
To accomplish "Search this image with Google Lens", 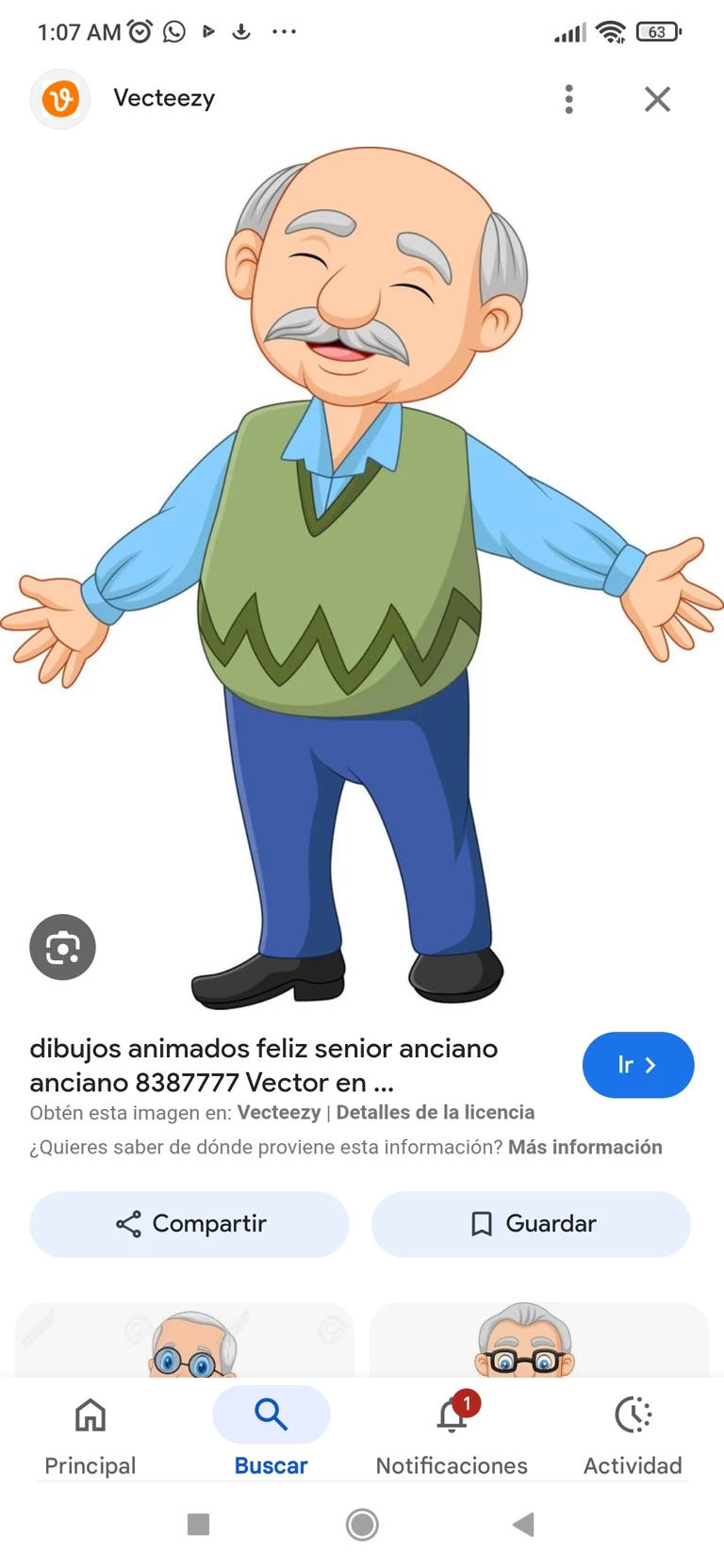I will pyautogui.click(x=62, y=947).
